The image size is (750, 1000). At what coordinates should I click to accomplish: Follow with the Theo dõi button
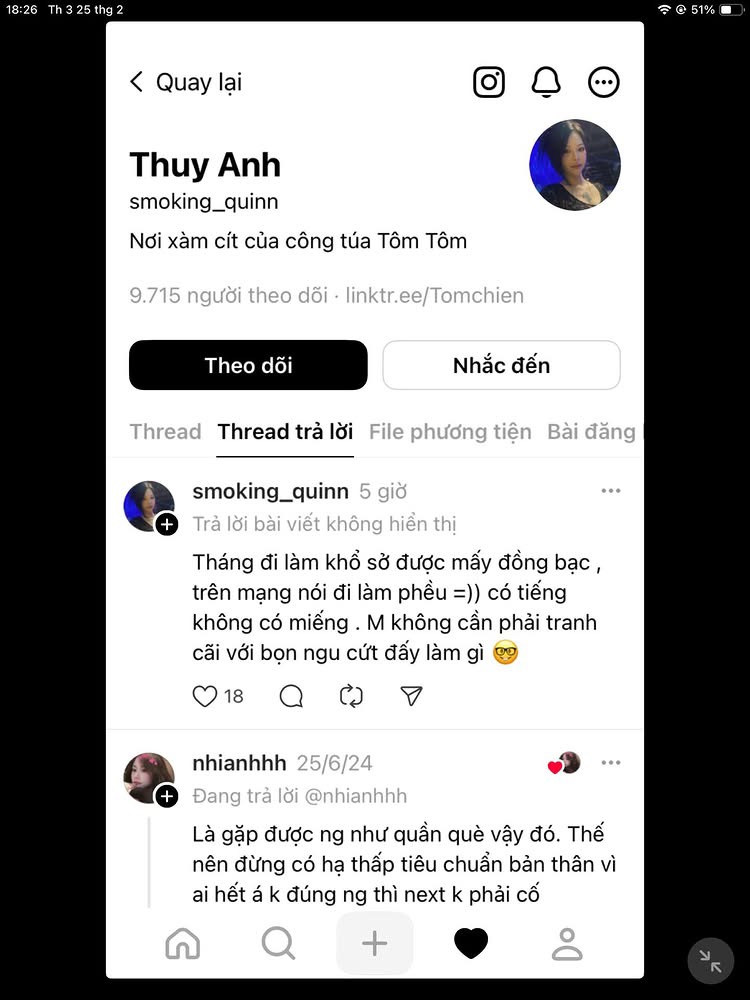[248, 365]
